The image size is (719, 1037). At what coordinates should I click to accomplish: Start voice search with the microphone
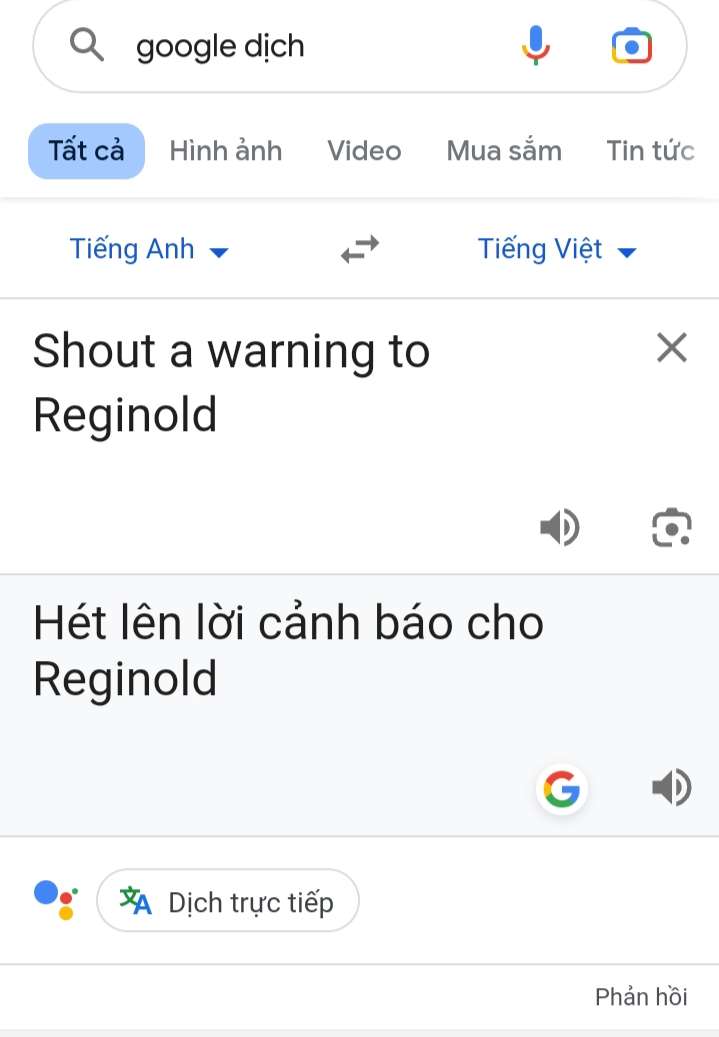536,45
